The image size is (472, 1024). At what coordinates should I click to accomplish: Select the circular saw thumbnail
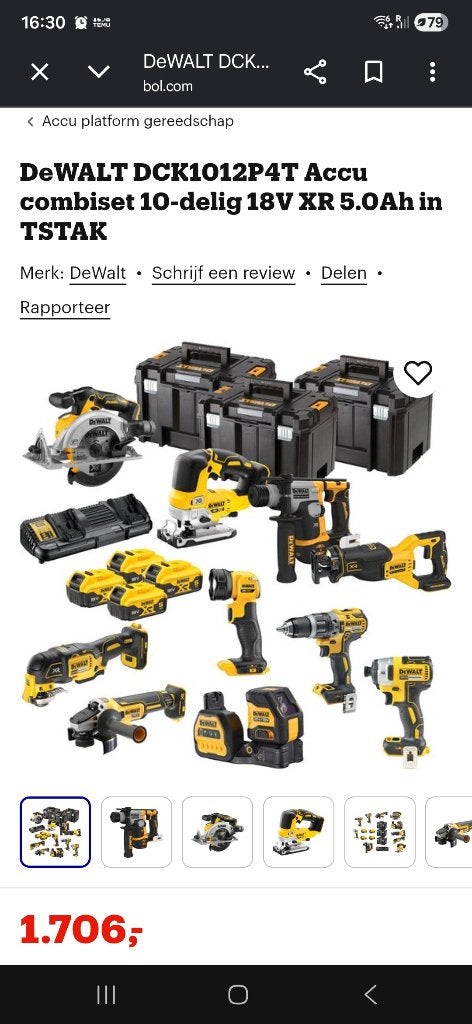(x=217, y=832)
